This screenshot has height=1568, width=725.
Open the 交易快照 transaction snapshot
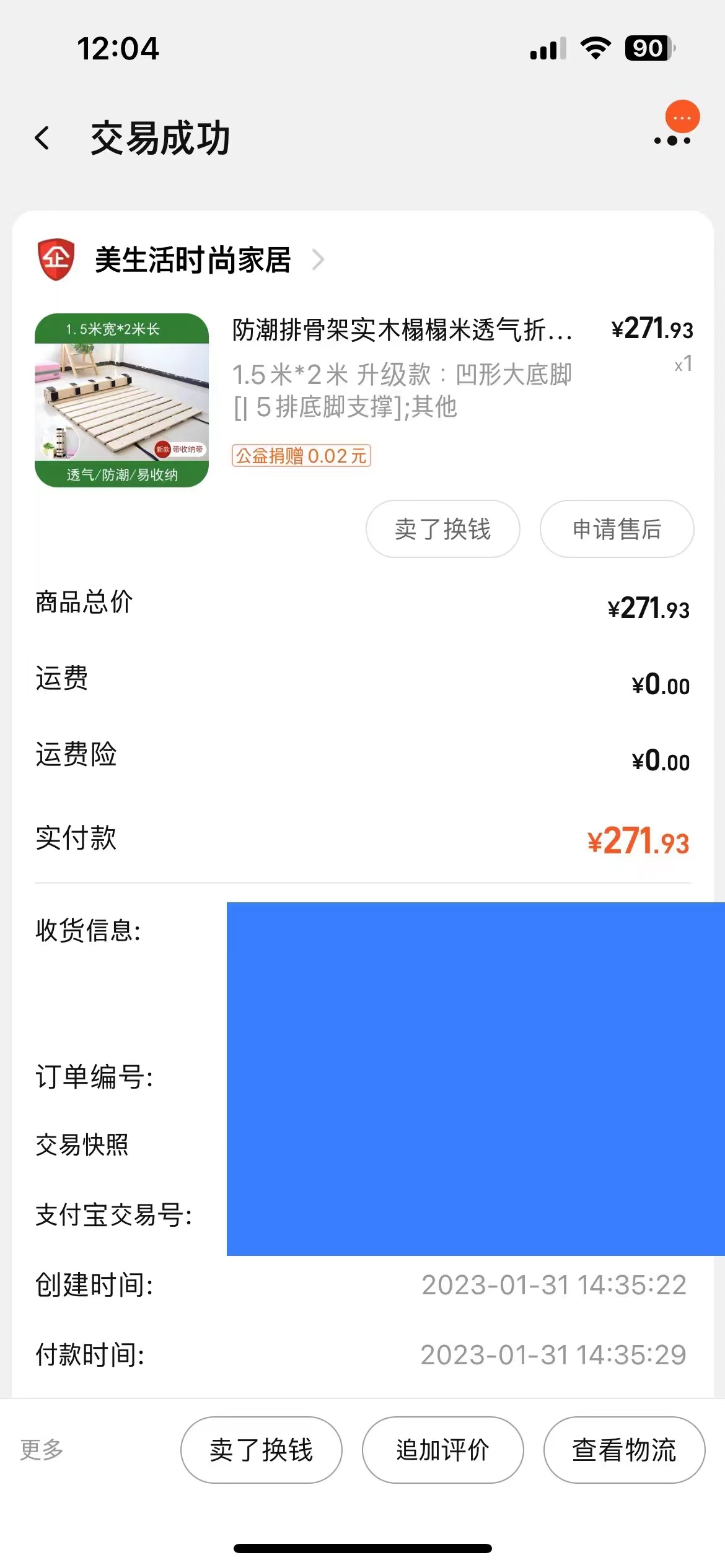coord(82,1145)
